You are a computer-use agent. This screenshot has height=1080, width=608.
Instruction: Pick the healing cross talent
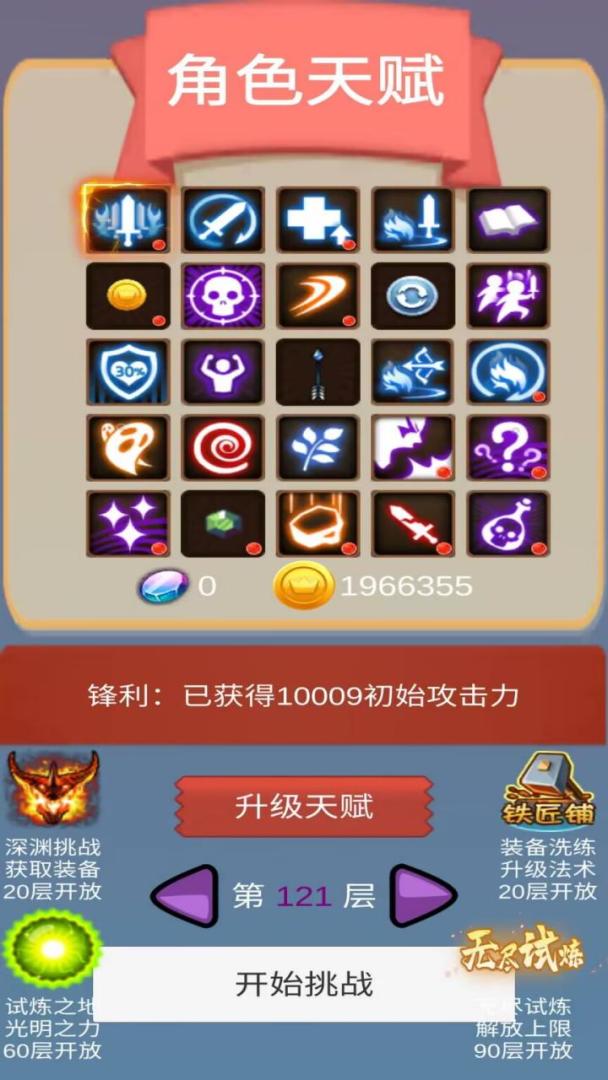[318, 220]
